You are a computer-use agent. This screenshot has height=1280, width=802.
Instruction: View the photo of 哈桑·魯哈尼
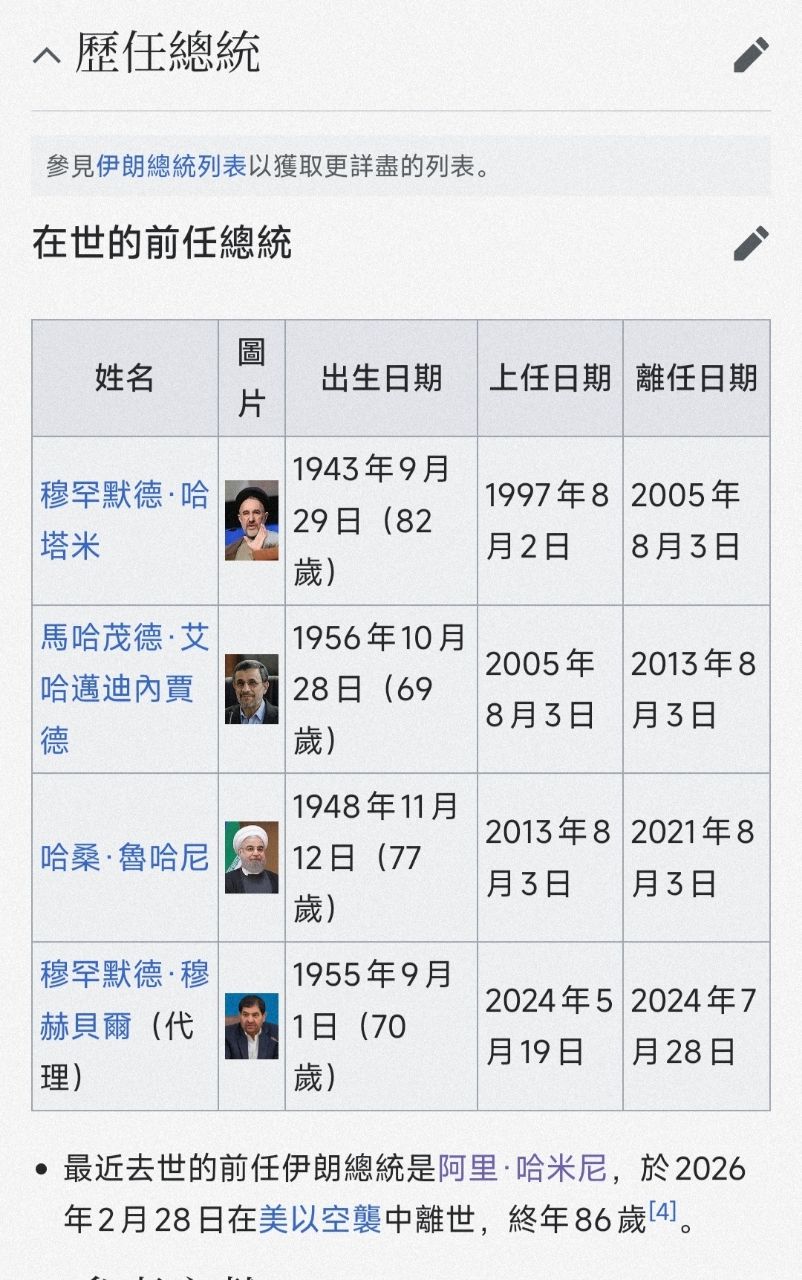pyautogui.click(x=251, y=857)
